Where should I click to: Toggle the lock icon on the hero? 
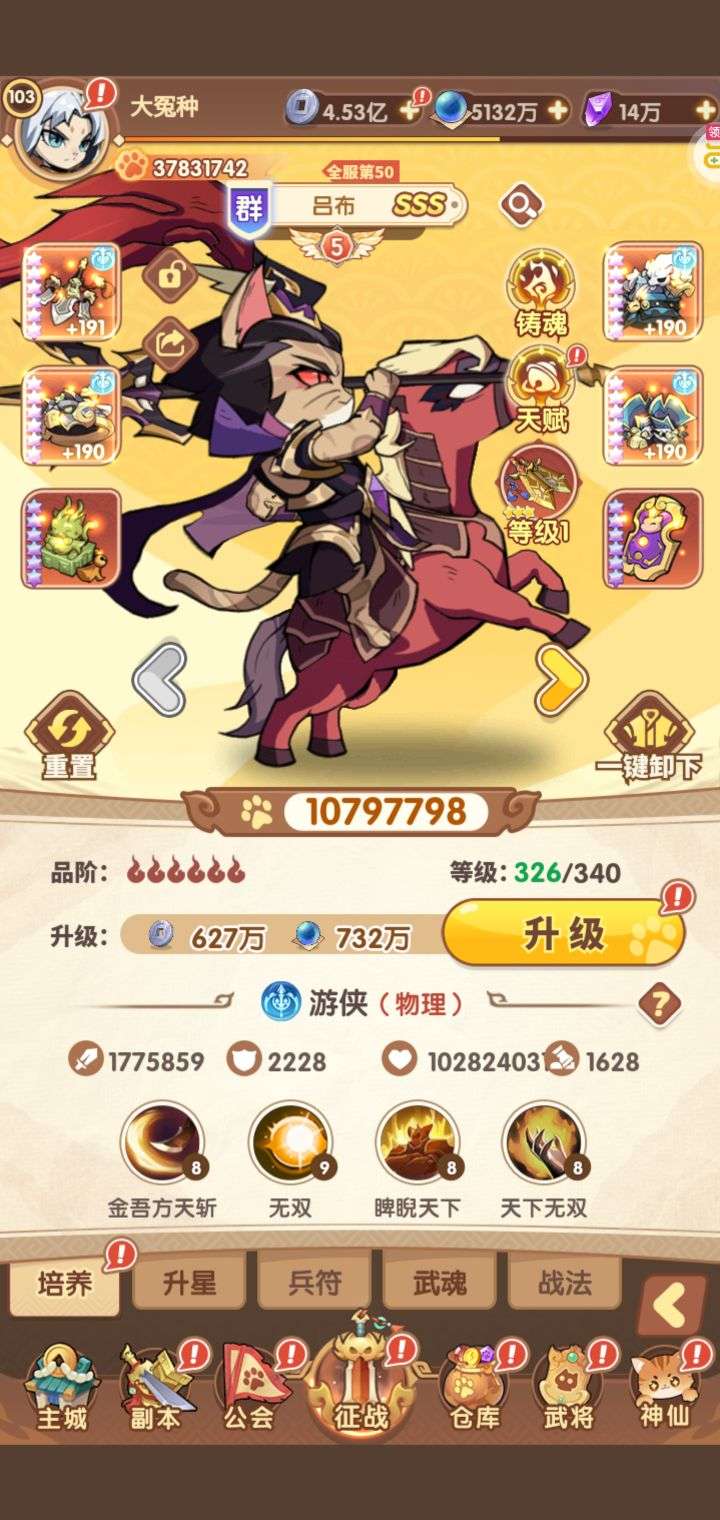pos(172,273)
